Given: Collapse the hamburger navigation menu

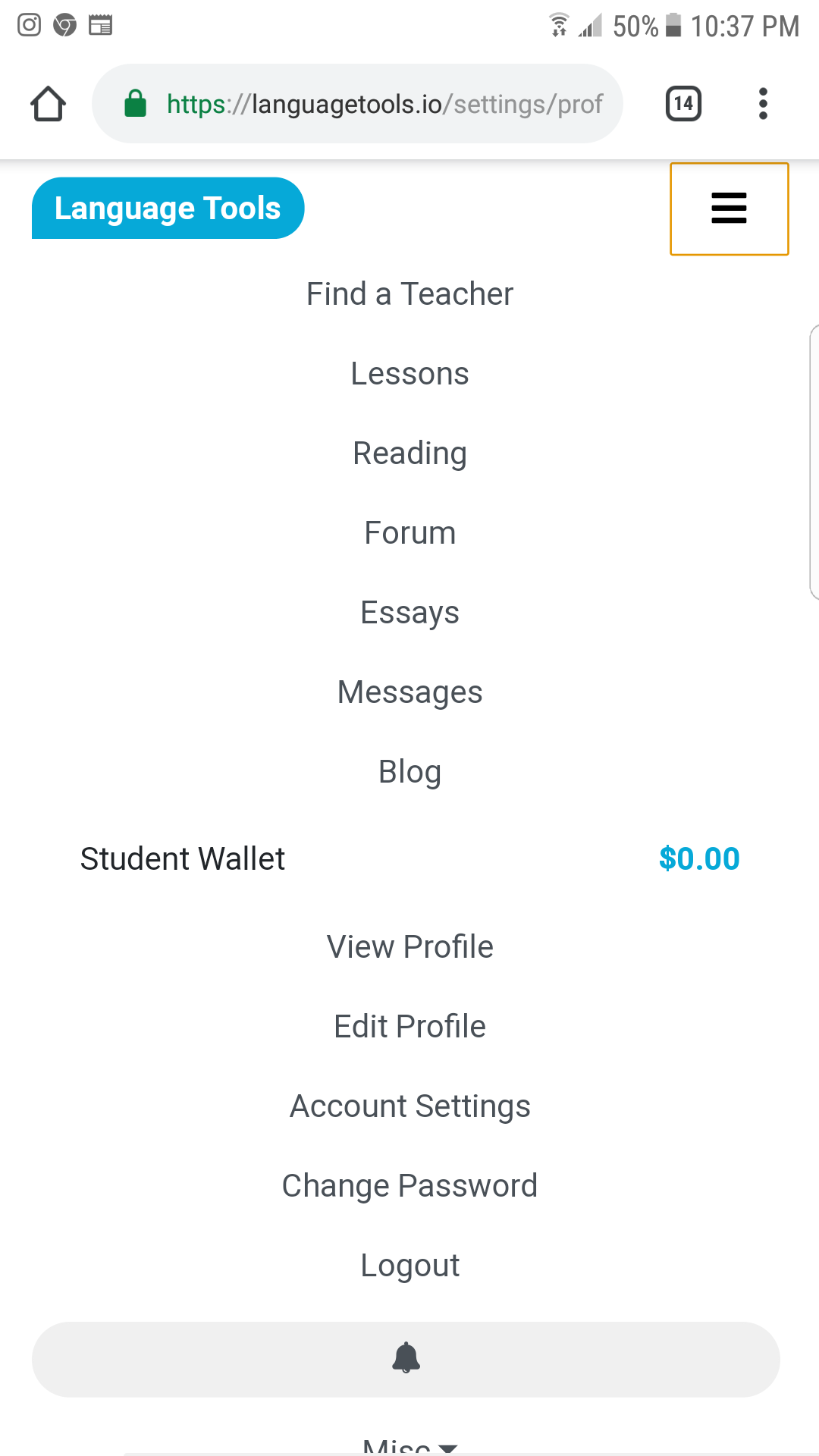Looking at the screenshot, I should (x=729, y=209).
